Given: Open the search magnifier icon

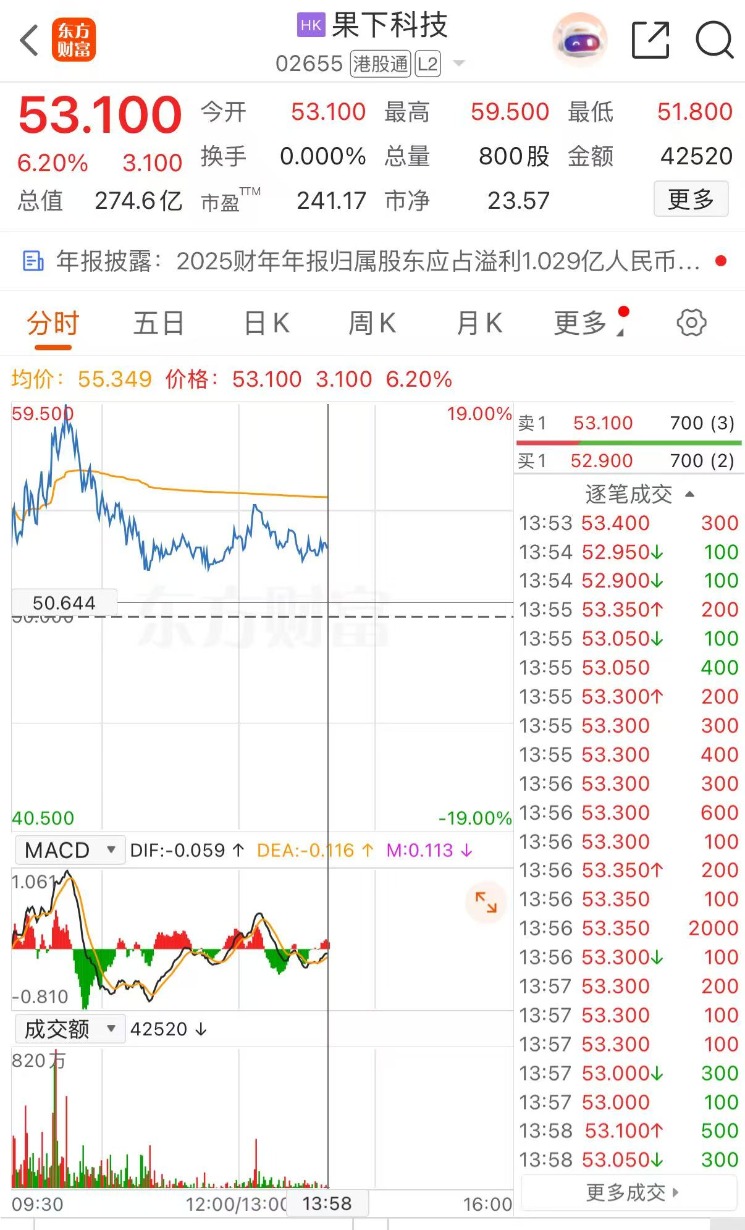Looking at the screenshot, I should click(x=714, y=41).
